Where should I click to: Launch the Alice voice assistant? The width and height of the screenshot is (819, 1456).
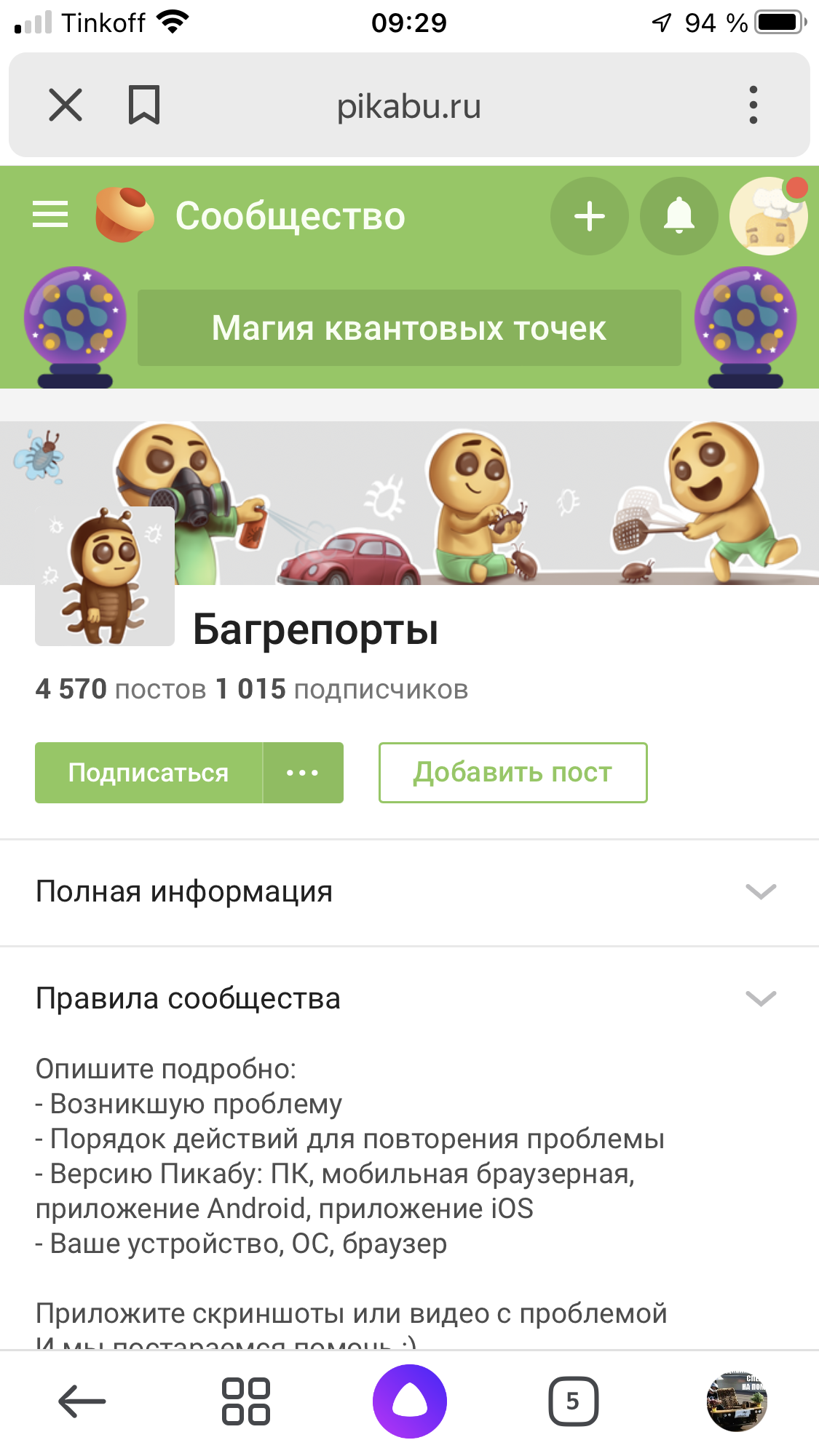pyautogui.click(x=409, y=1401)
